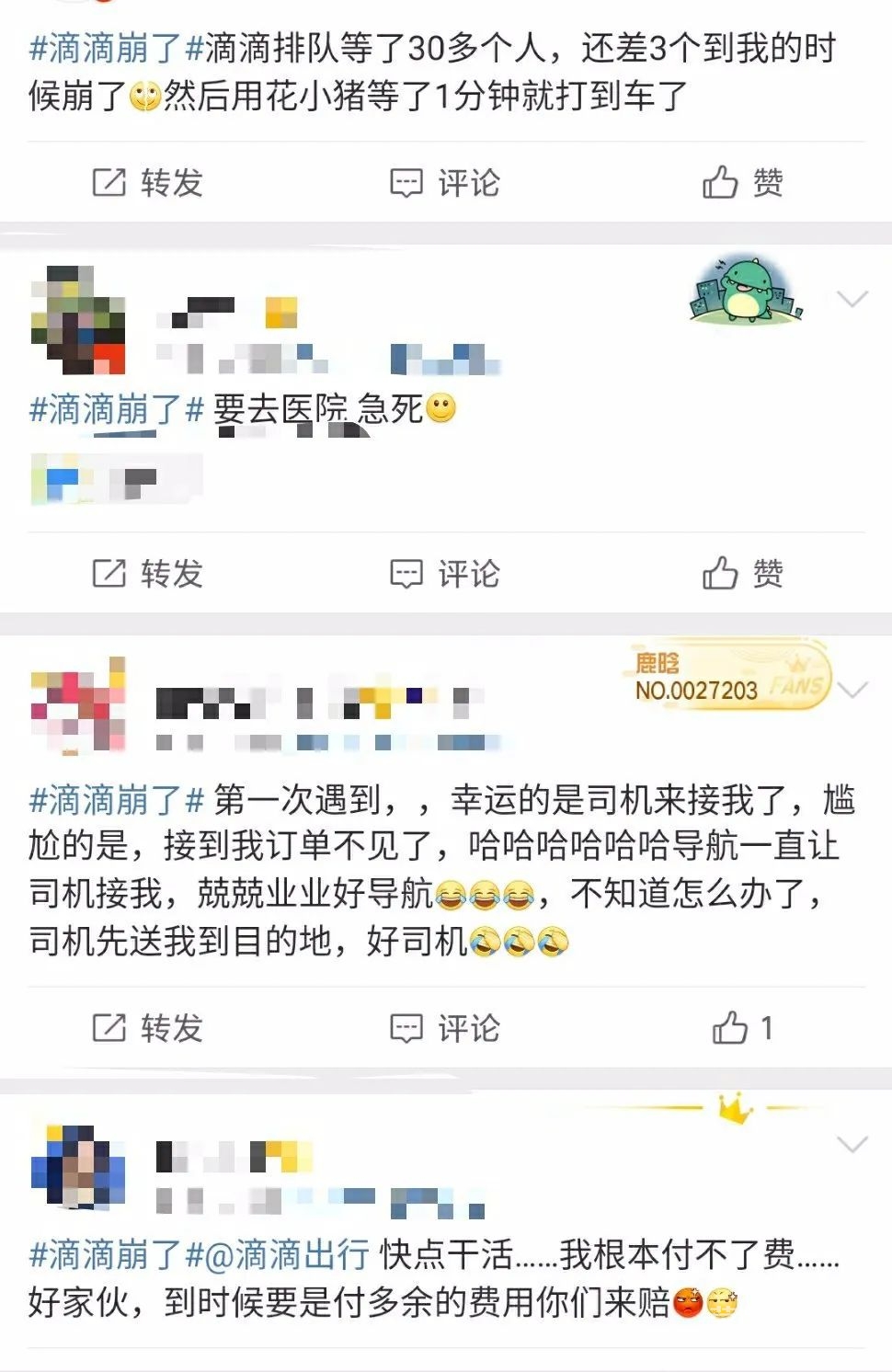Open comments on the 要去医院 post

pyautogui.click(x=445, y=574)
